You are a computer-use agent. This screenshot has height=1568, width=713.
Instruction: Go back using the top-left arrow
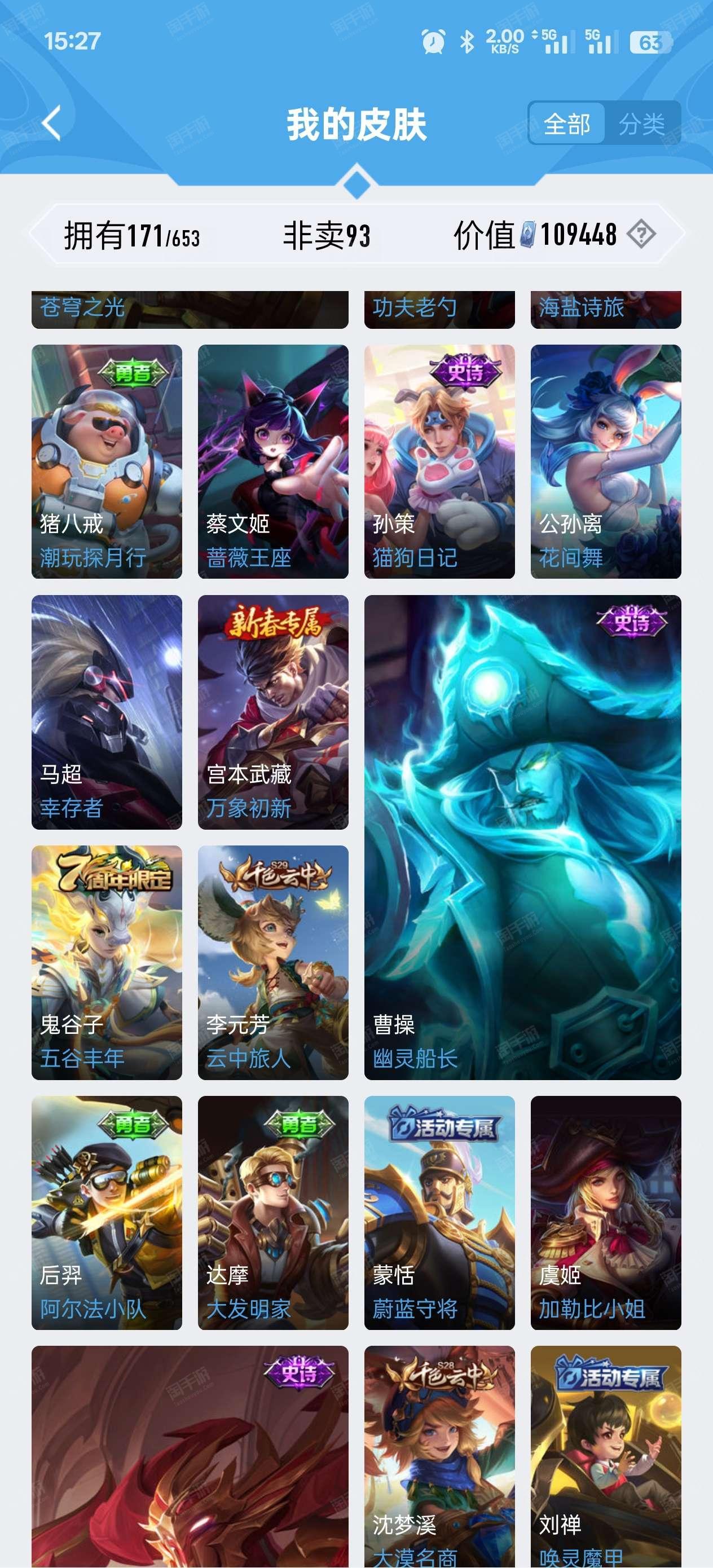point(52,123)
